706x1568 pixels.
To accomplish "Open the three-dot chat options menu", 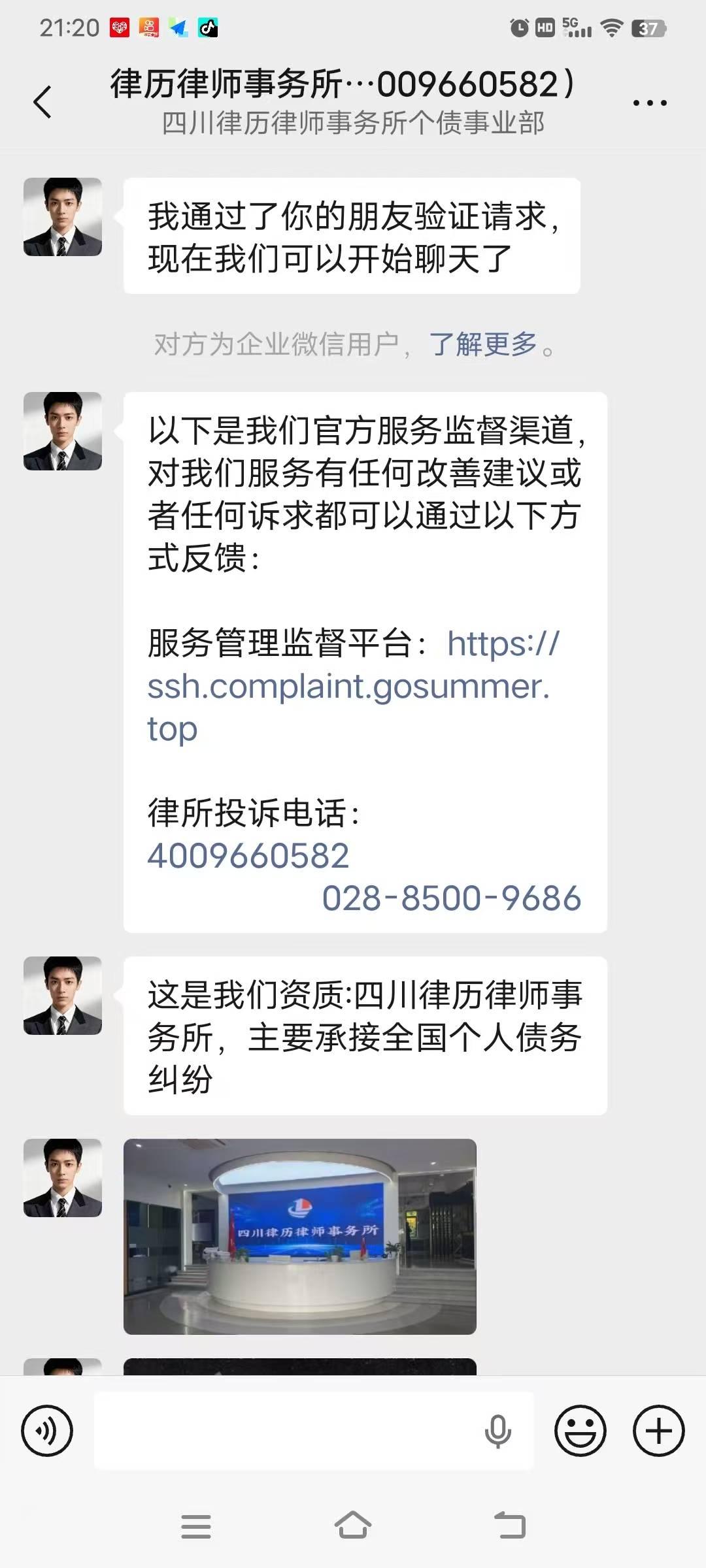I will pyautogui.click(x=650, y=103).
